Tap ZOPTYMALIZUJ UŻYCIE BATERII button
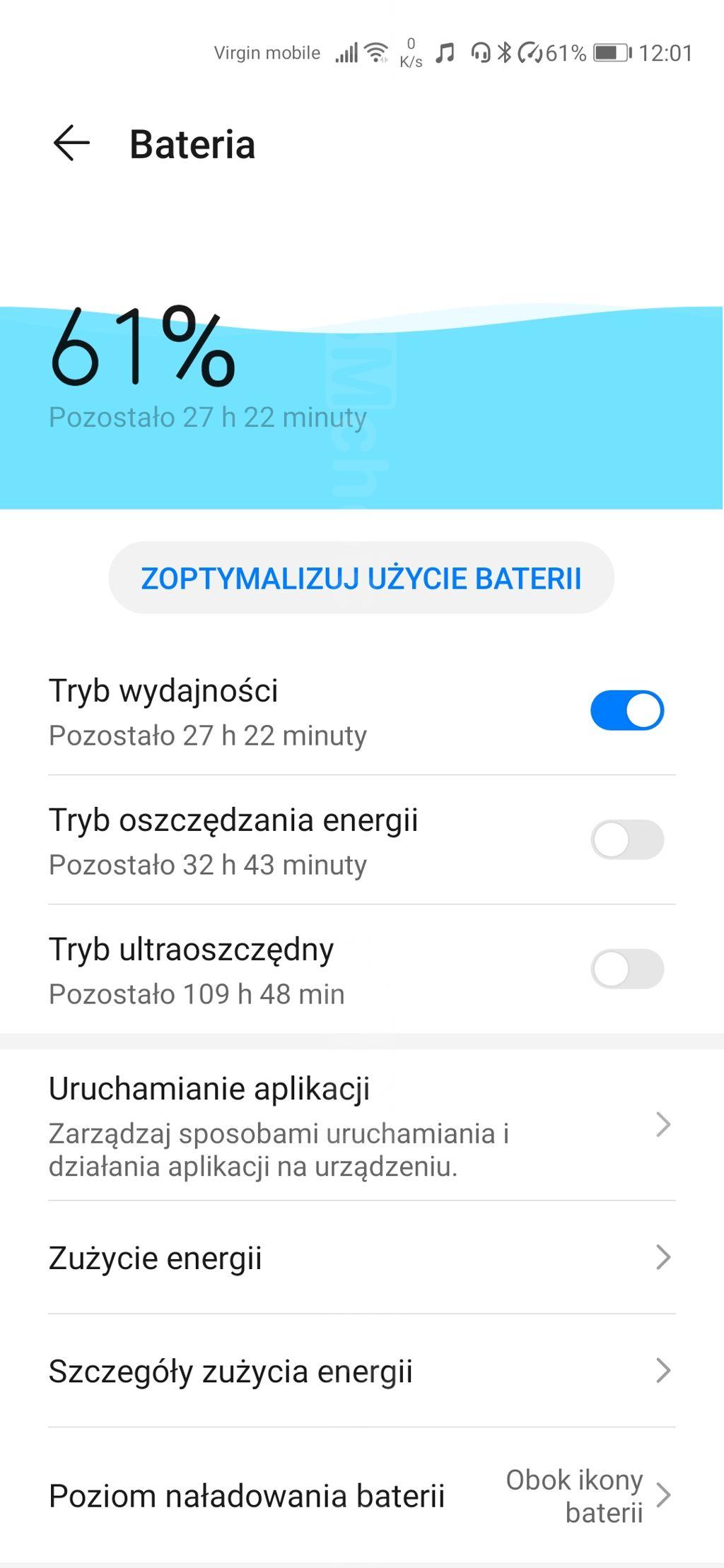Viewport: 724px width, 1568px height. 361,578
